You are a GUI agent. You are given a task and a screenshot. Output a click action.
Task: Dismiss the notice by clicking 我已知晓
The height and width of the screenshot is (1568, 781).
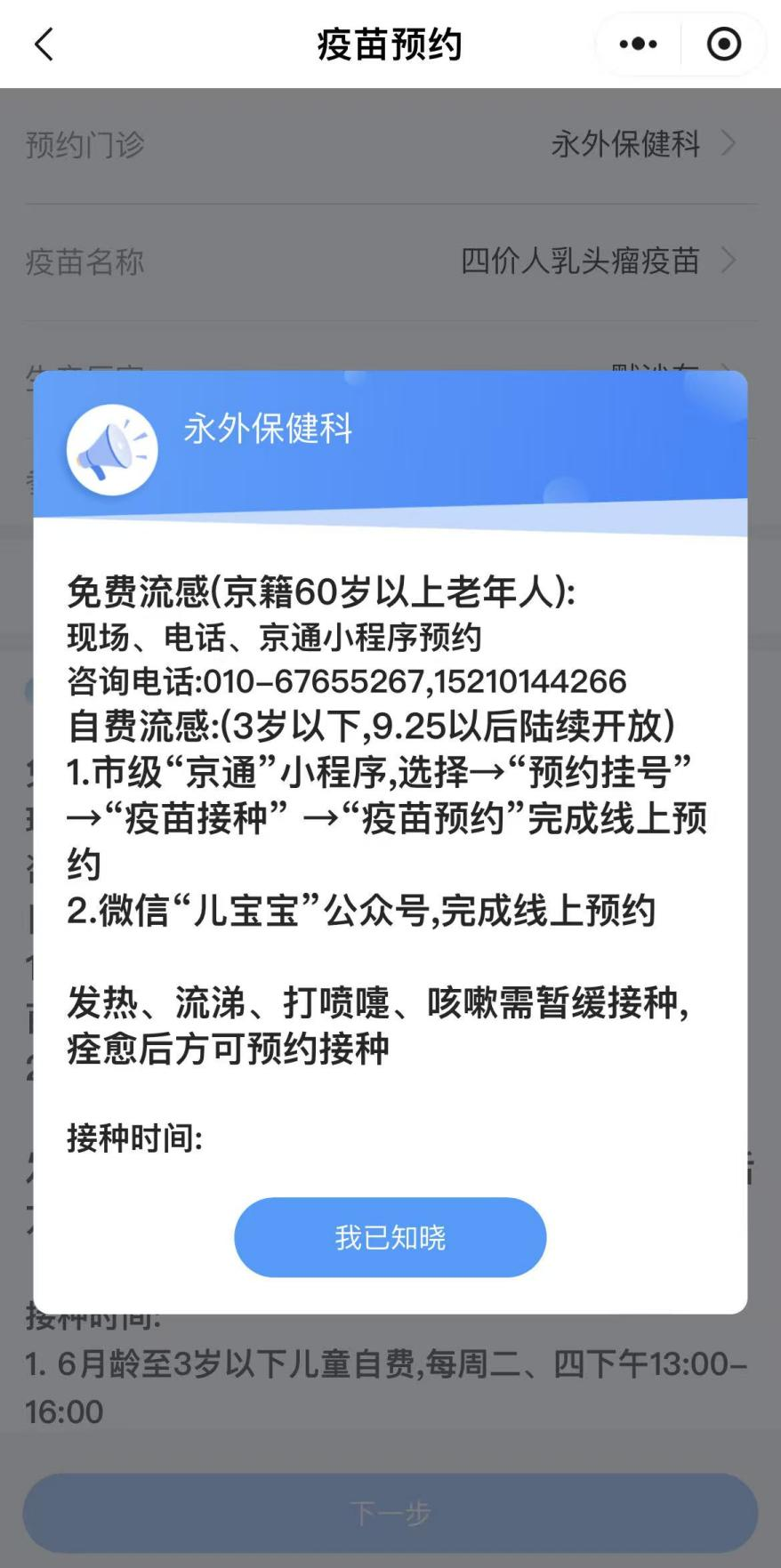point(390,1236)
